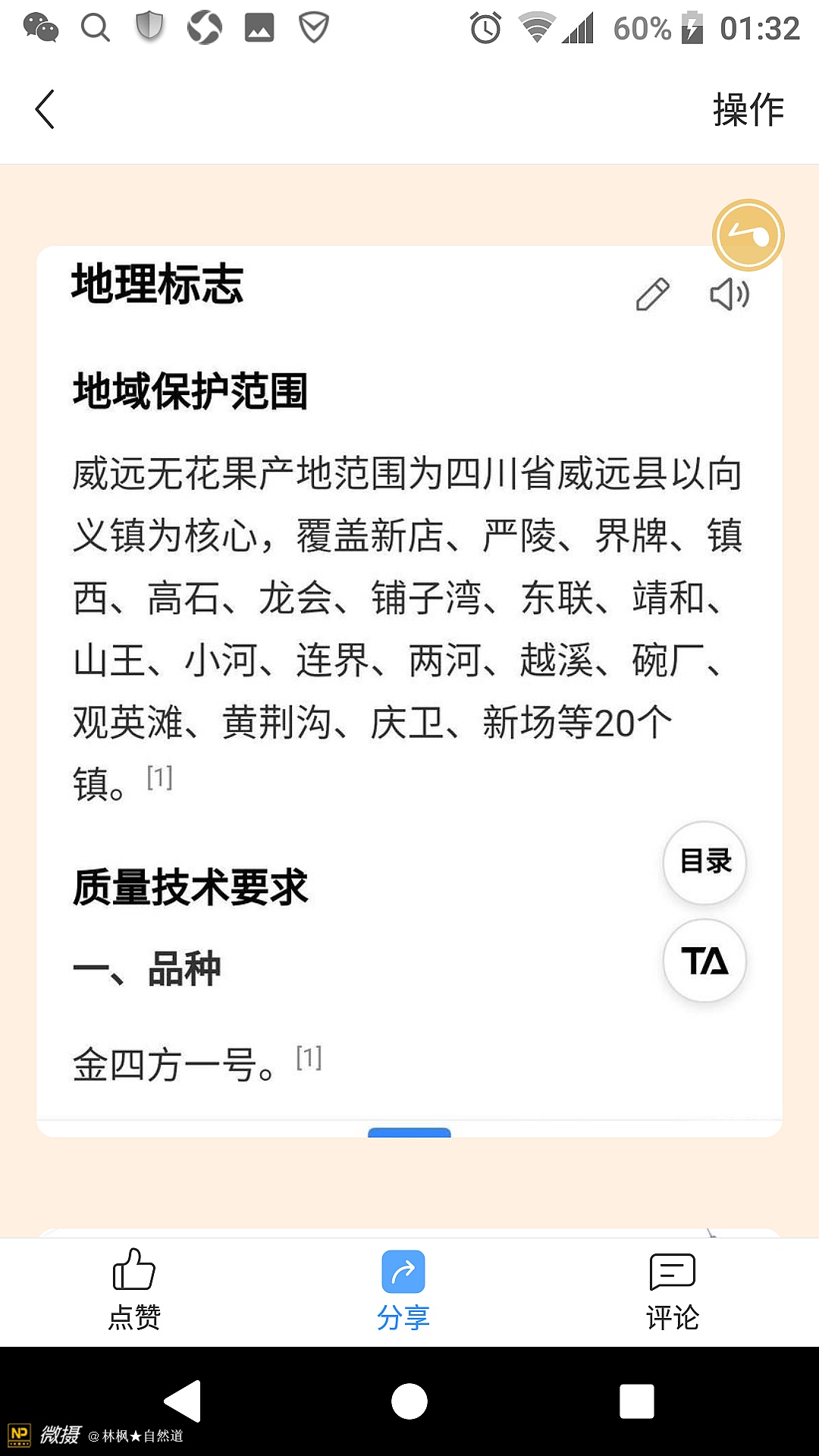This screenshot has width=819, height=1456.
Task: Open the 目录 table of contents
Action: 704,862
